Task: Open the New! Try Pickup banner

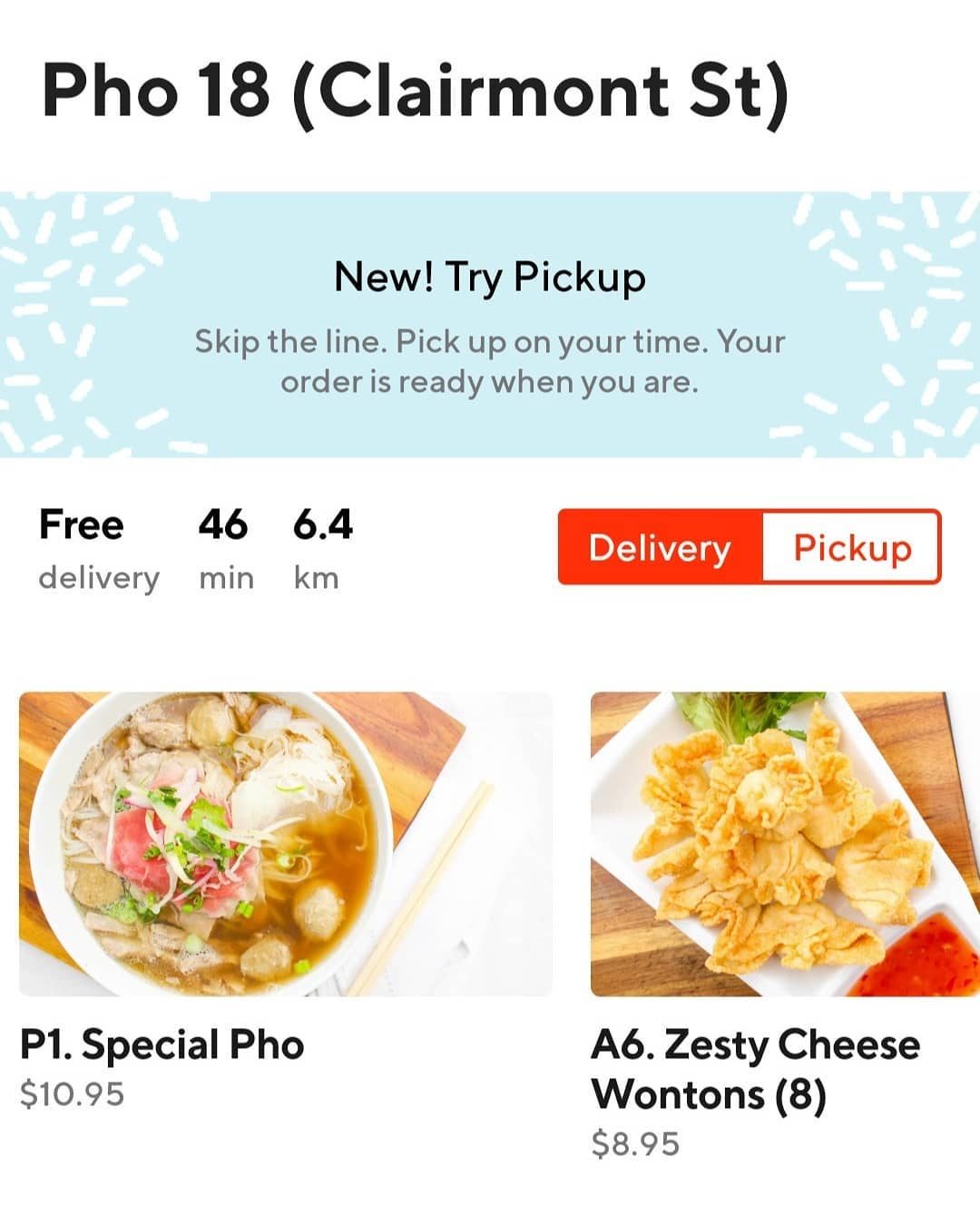Action: coord(490,325)
